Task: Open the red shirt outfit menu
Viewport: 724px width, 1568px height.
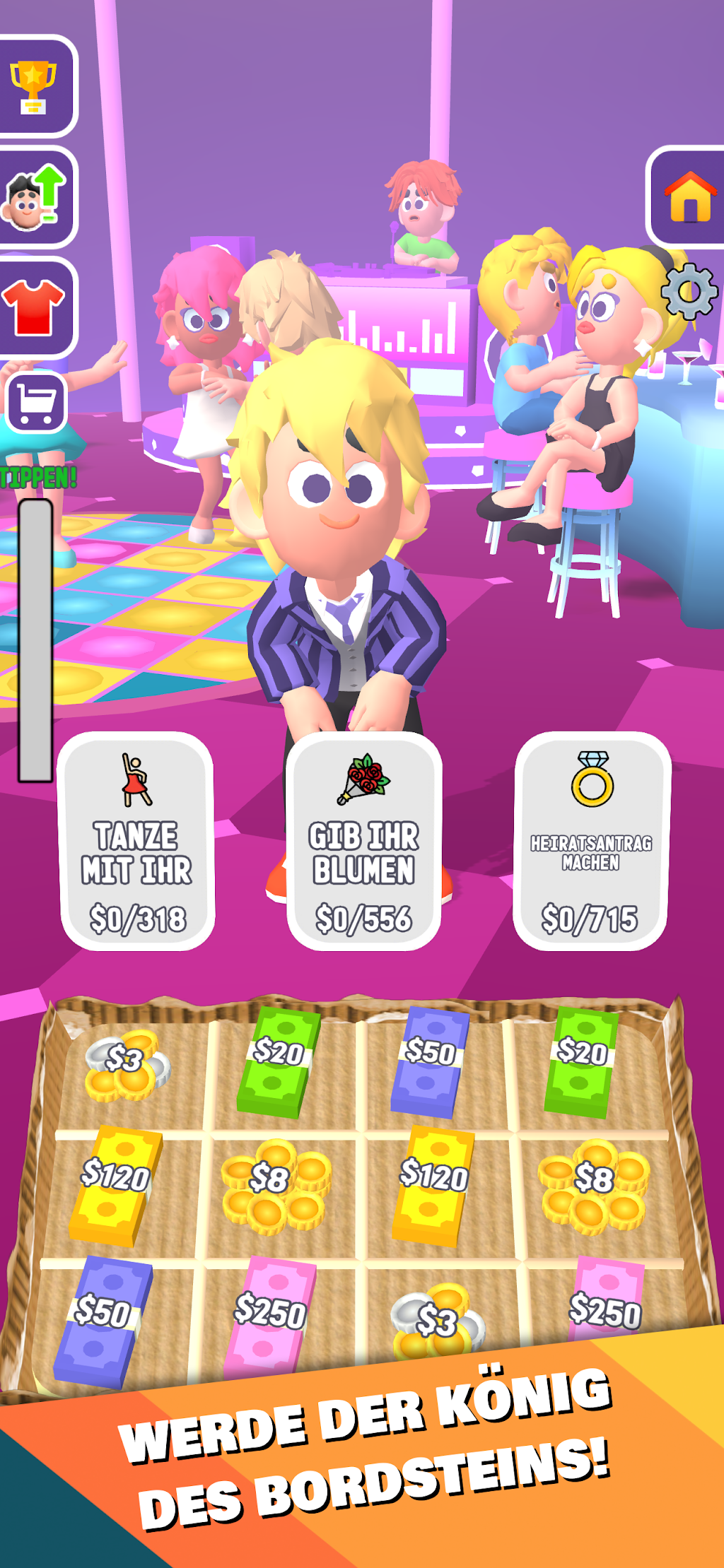Action: (x=35, y=308)
